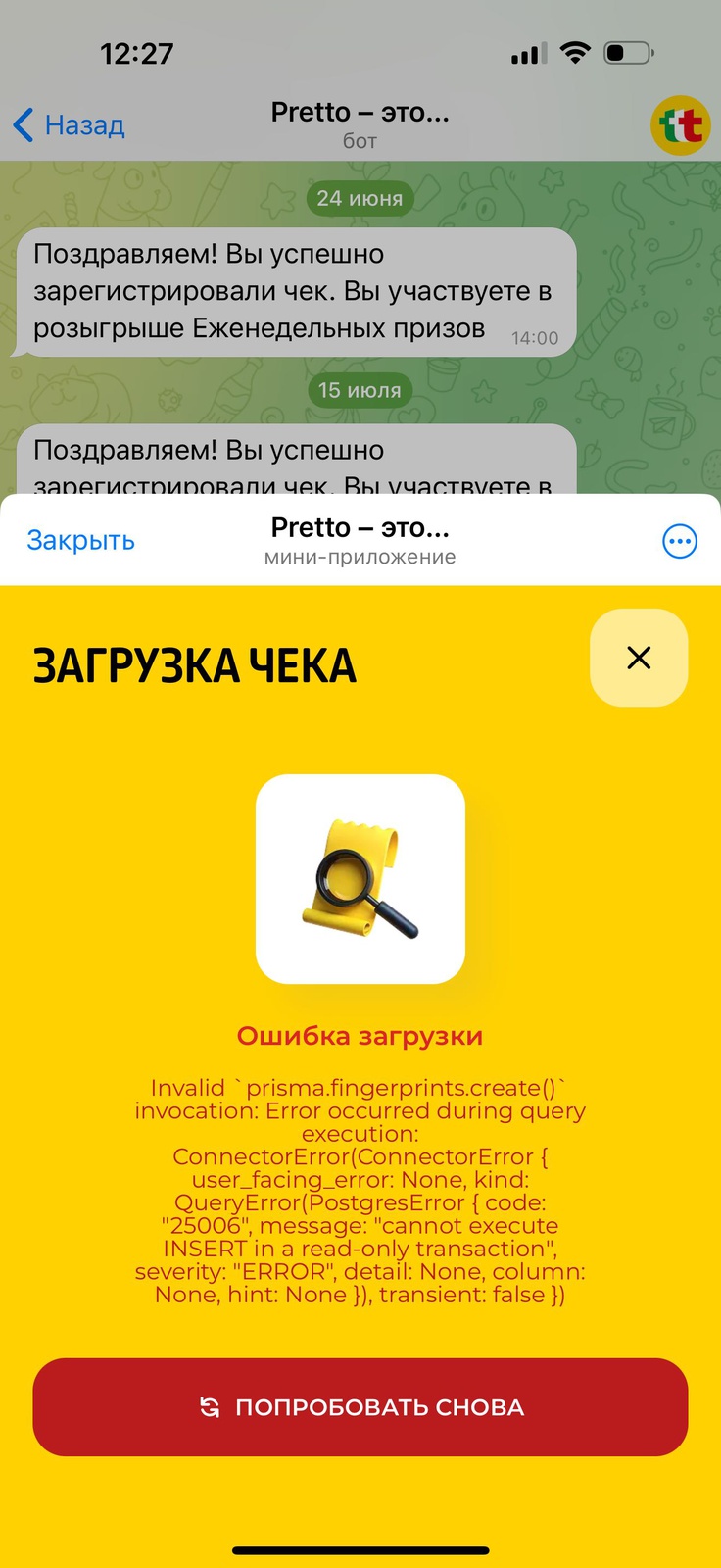Tap Попробовать снова to retry upload
This screenshot has width=721, height=1568.
[x=360, y=1407]
